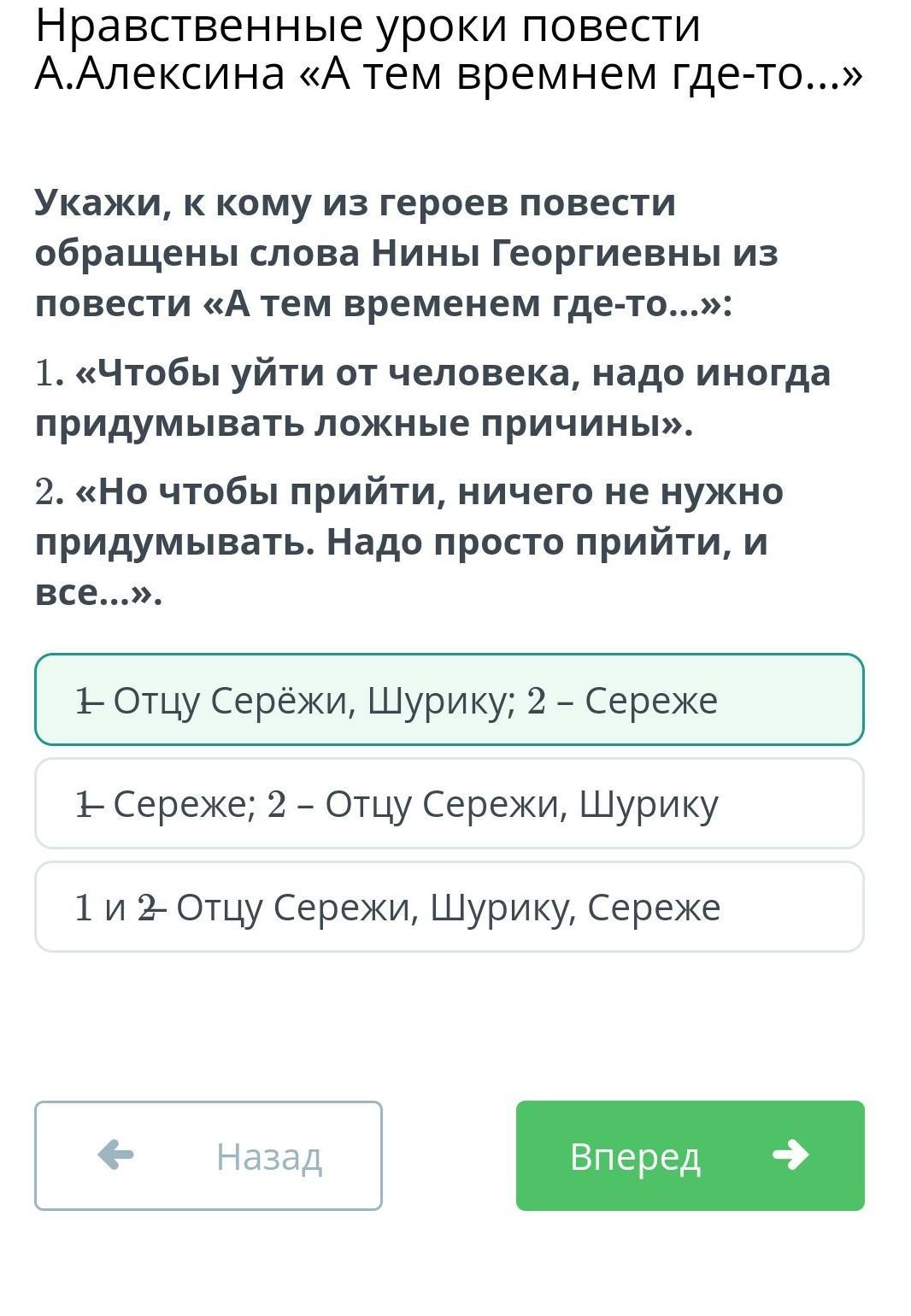911x1316 pixels.
Task: Go back with the Назад button
Action: pos(209,1155)
